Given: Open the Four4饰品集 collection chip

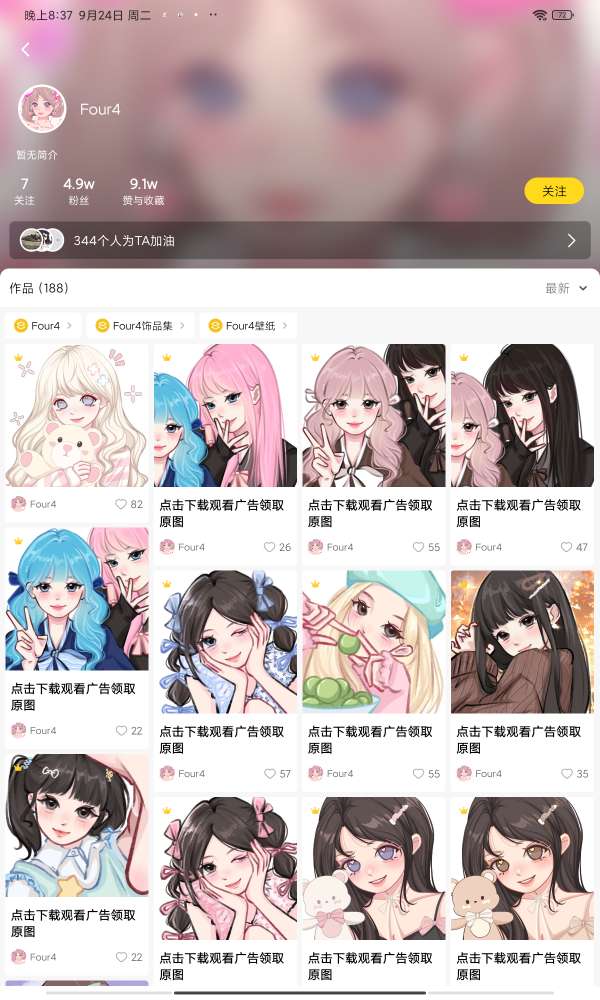Looking at the screenshot, I should [x=141, y=326].
